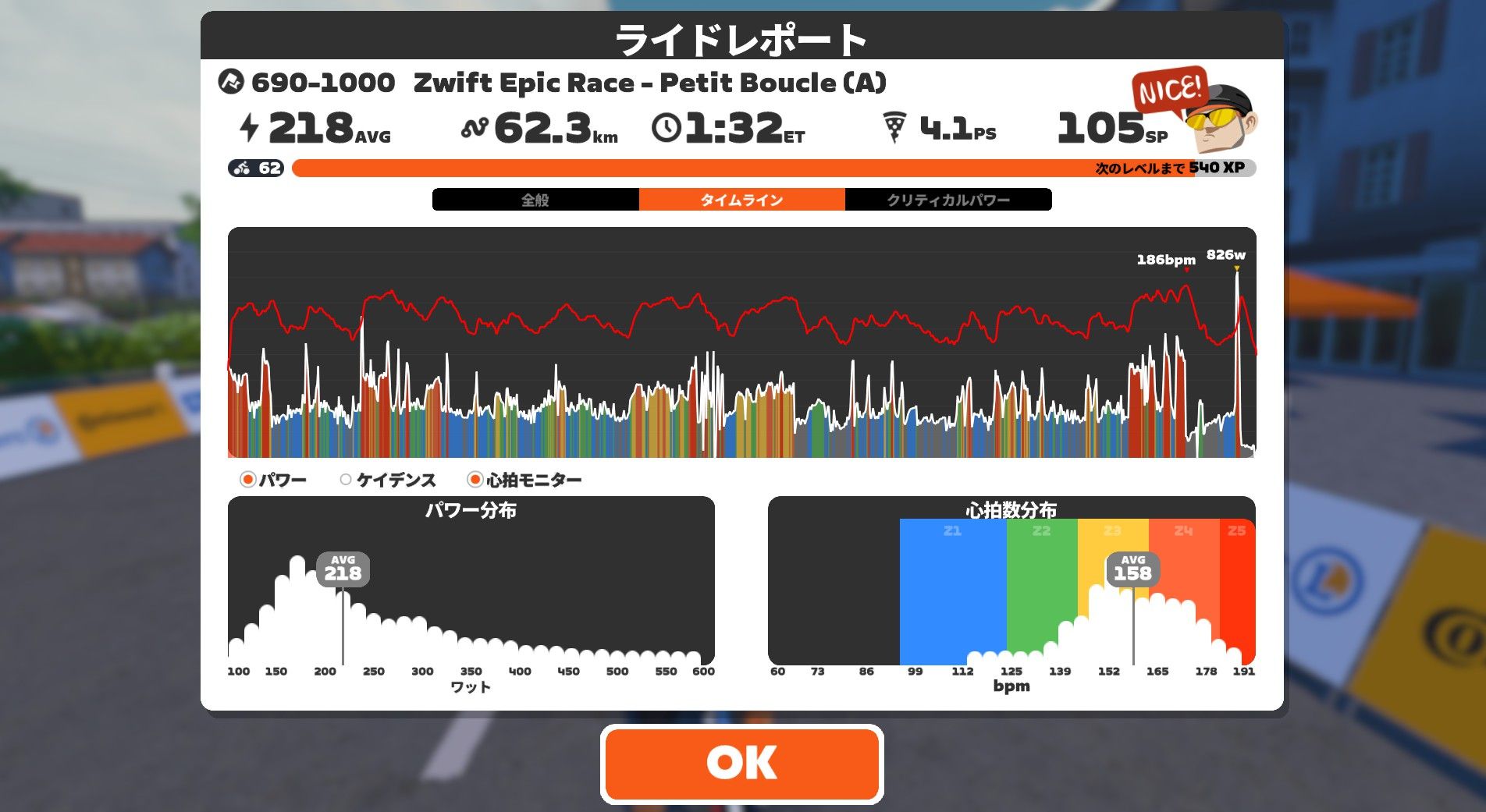Viewport: 1486px width, 812px height.
Task: Toggle the 心拍モニター graph option
Action: point(475,480)
